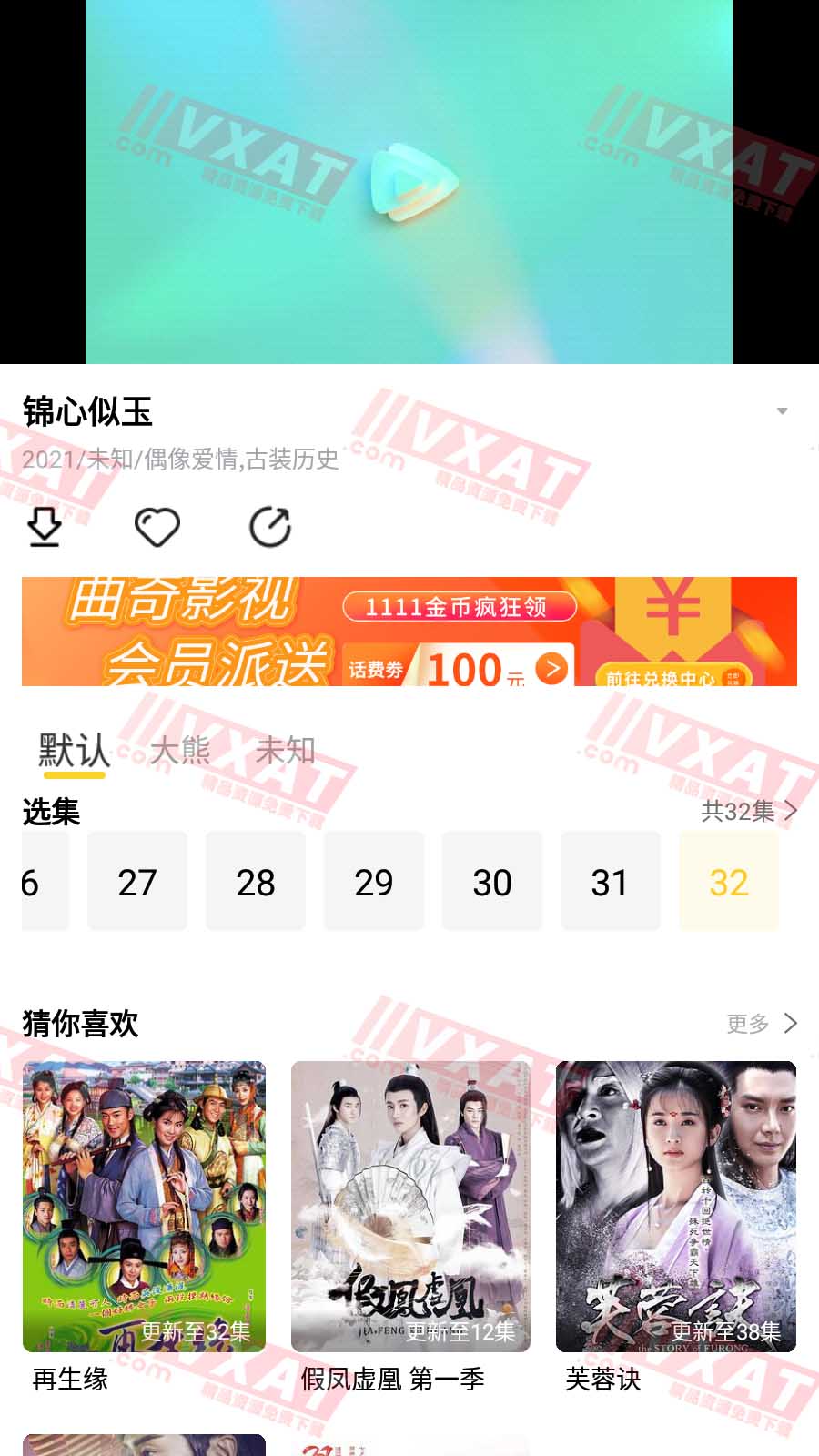Add 锦心似玉 to favorites with heart icon
Viewport: 819px width, 1456px height.
[157, 527]
